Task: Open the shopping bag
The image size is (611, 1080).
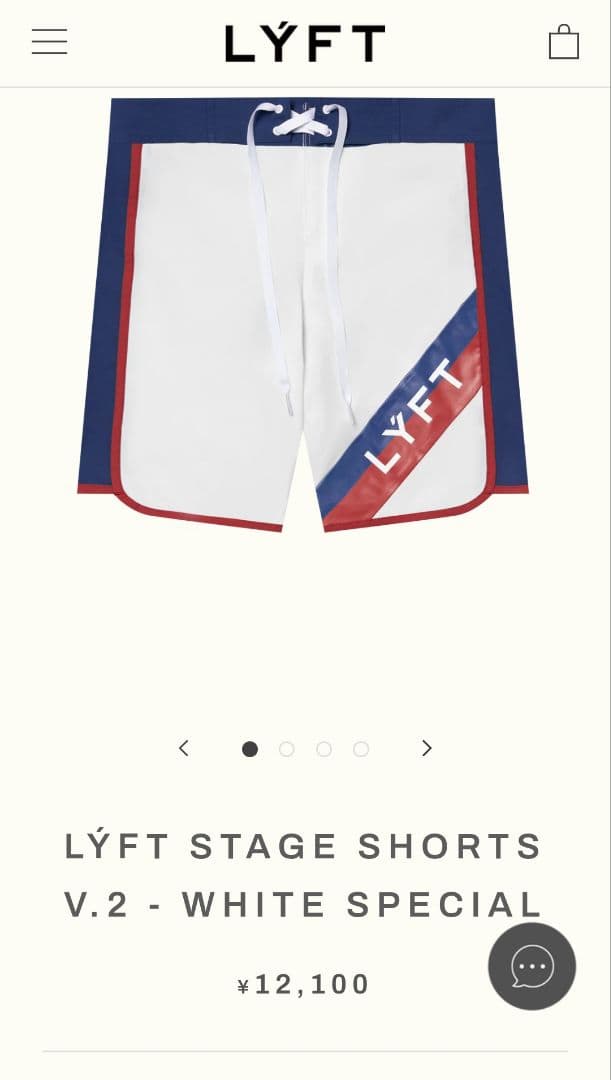Action: pyautogui.click(x=564, y=42)
